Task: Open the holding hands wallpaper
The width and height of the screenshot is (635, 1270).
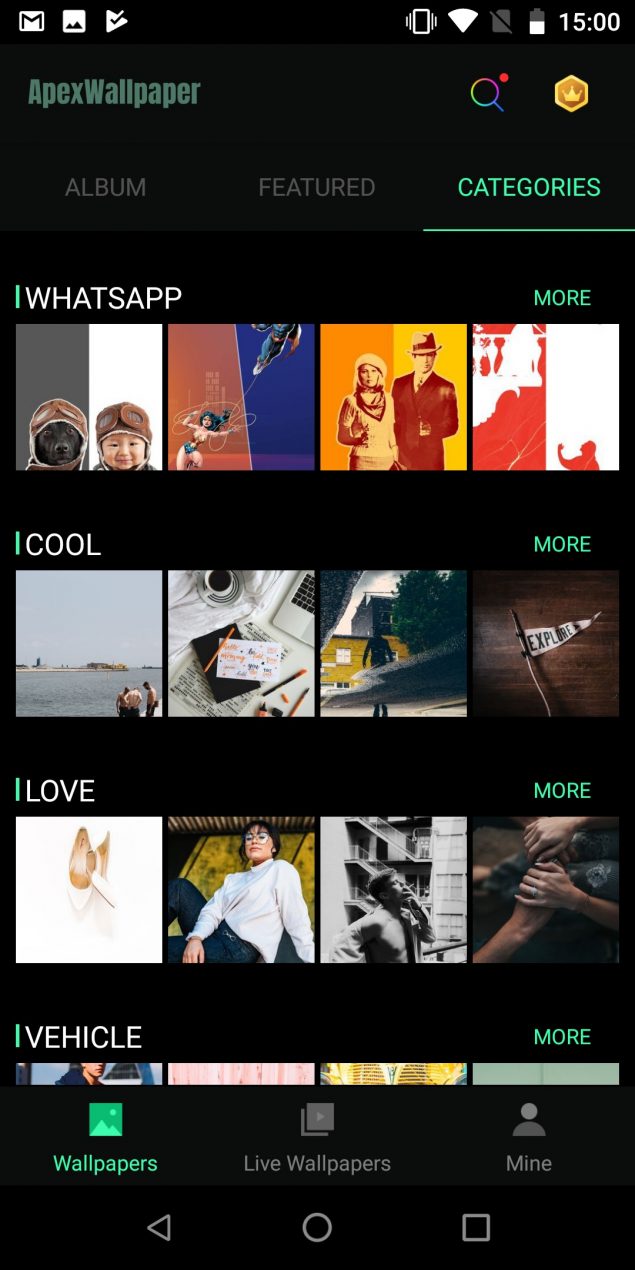Action: pos(546,889)
